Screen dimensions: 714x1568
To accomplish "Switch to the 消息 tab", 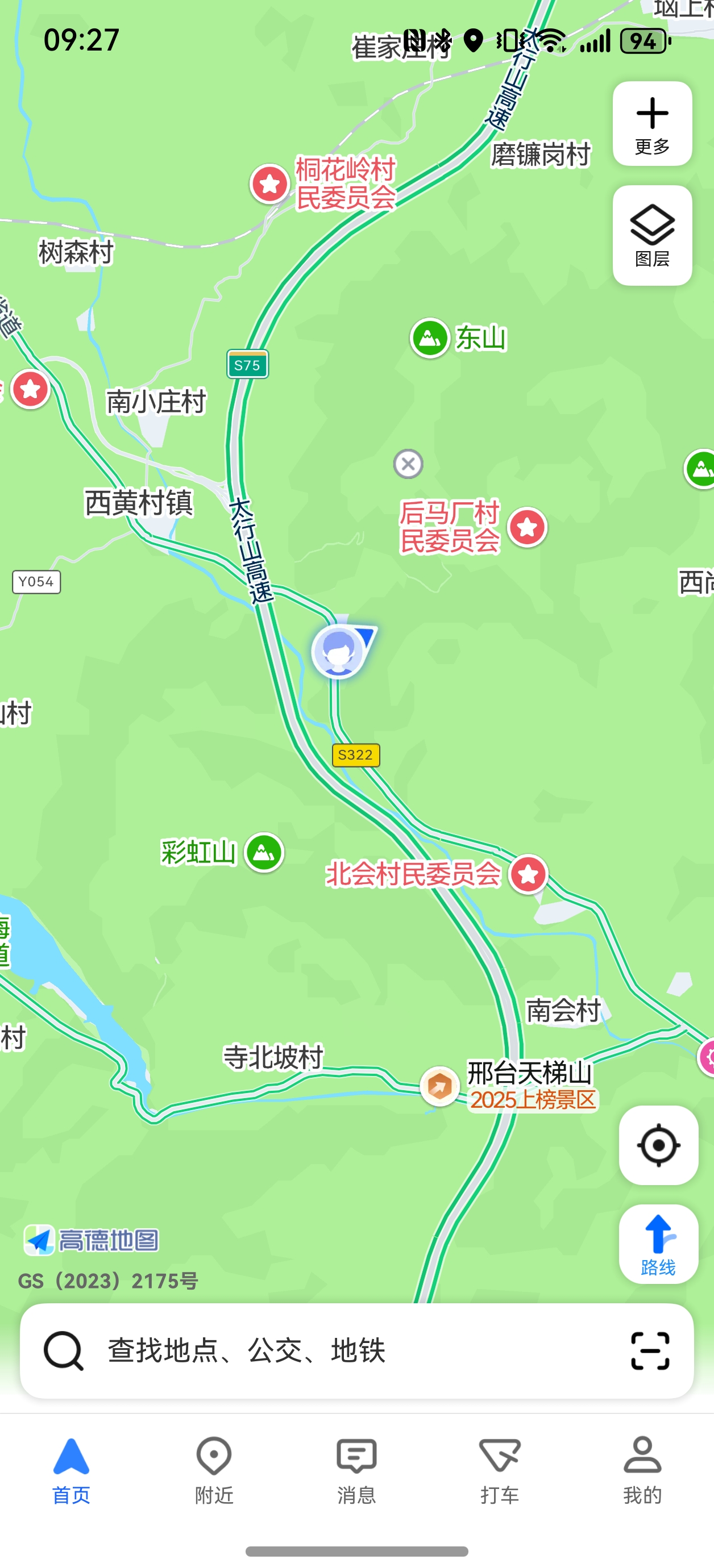I will click(x=356, y=1469).
